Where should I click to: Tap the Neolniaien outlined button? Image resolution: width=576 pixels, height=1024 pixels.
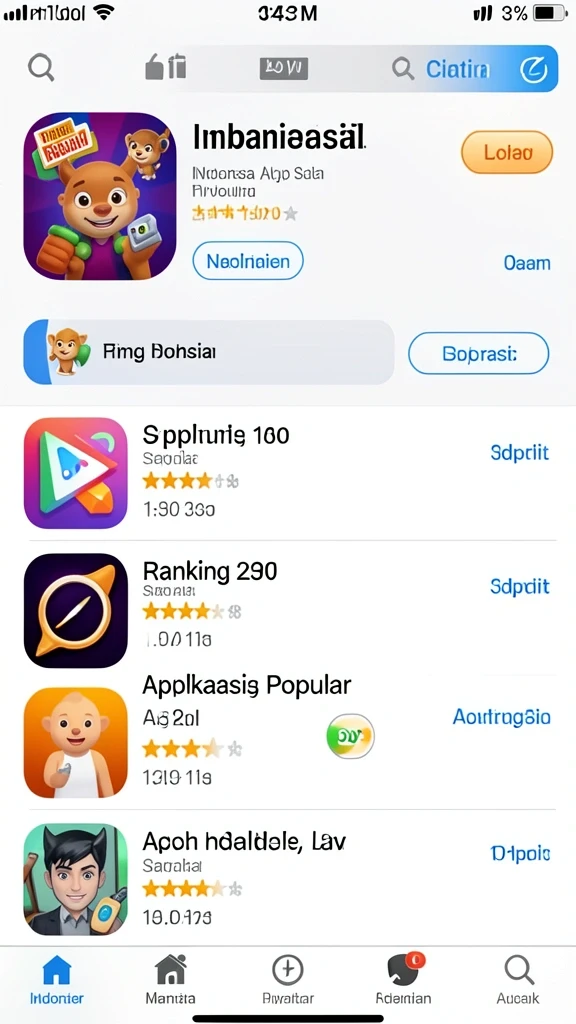coord(248,261)
